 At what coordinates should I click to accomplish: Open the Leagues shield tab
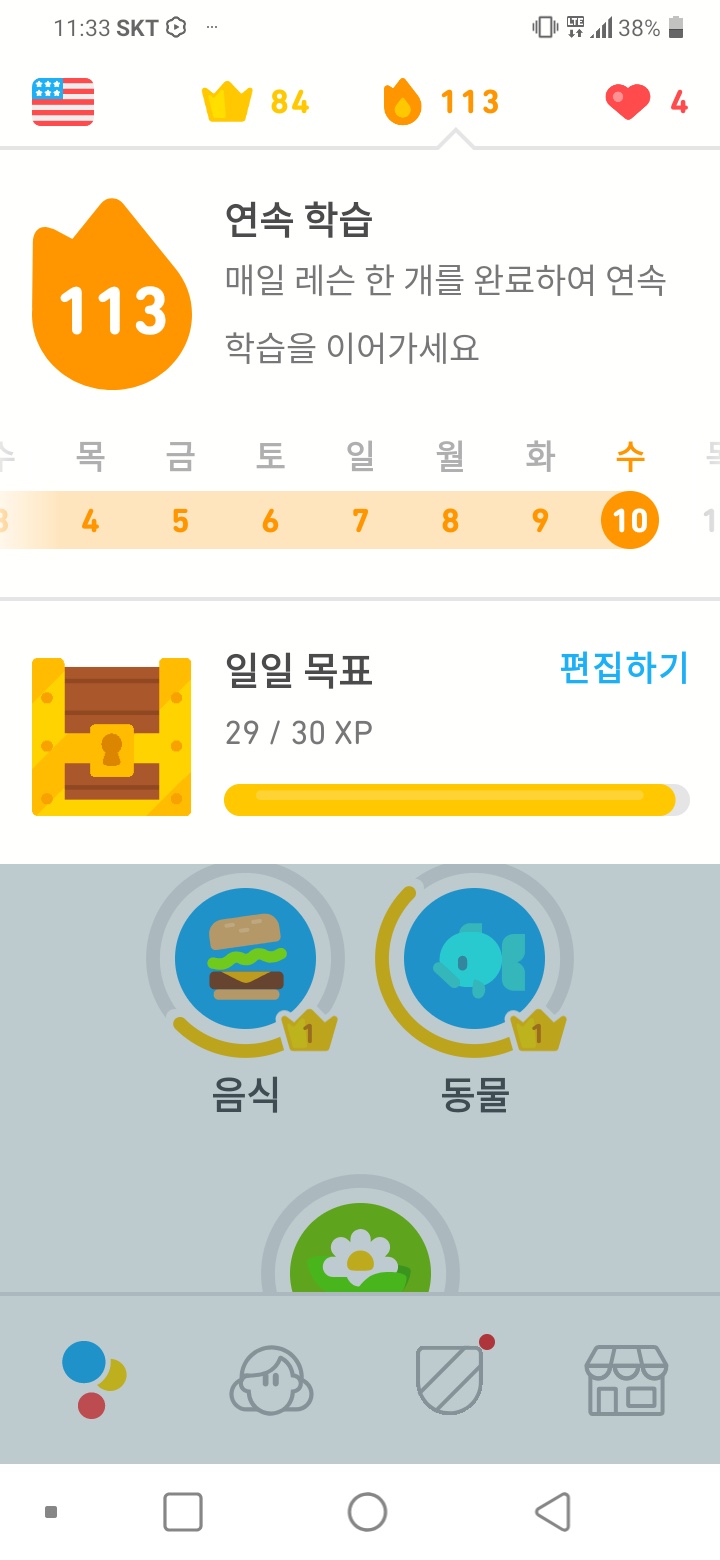450,1380
